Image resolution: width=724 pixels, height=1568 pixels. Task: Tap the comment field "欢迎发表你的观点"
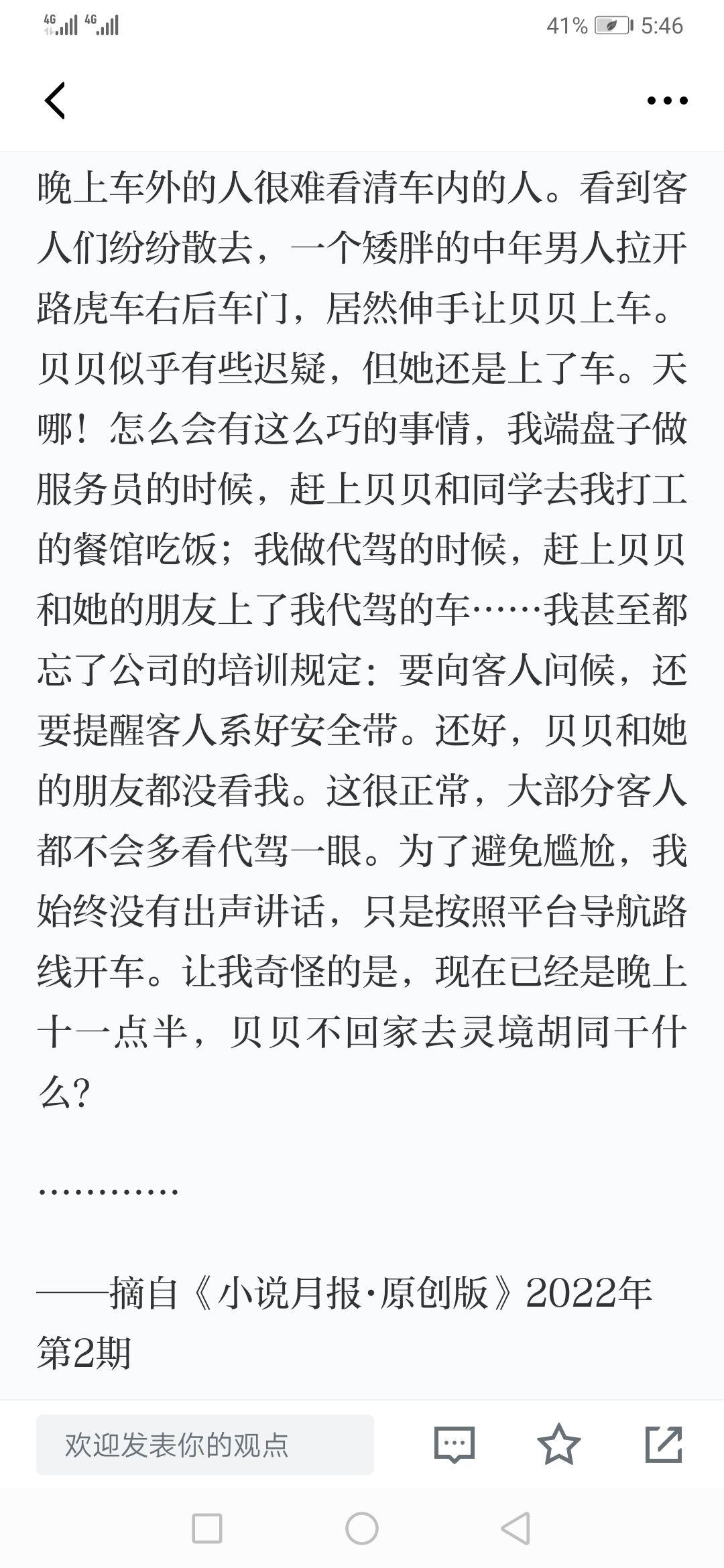tap(205, 1444)
